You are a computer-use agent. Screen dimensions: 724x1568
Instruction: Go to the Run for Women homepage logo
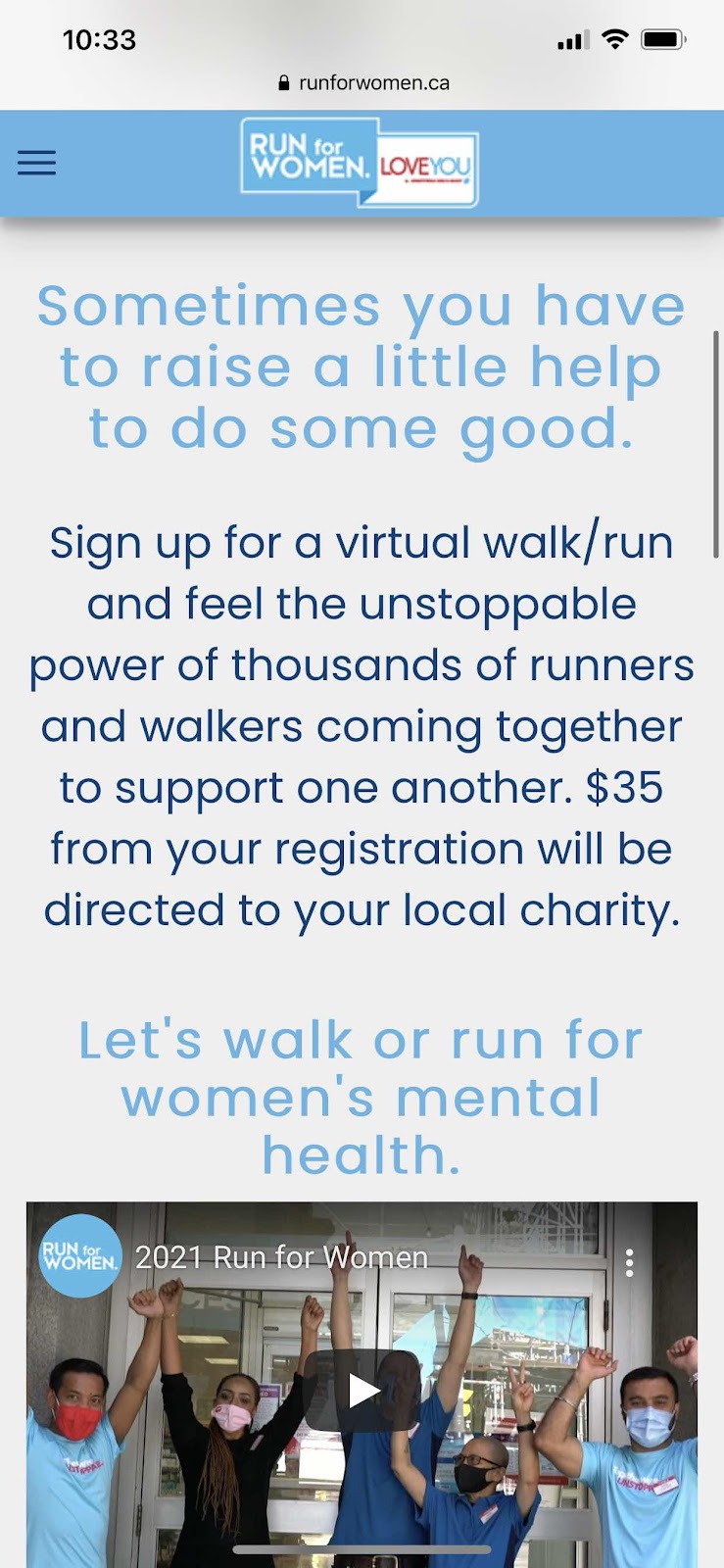tap(360, 163)
